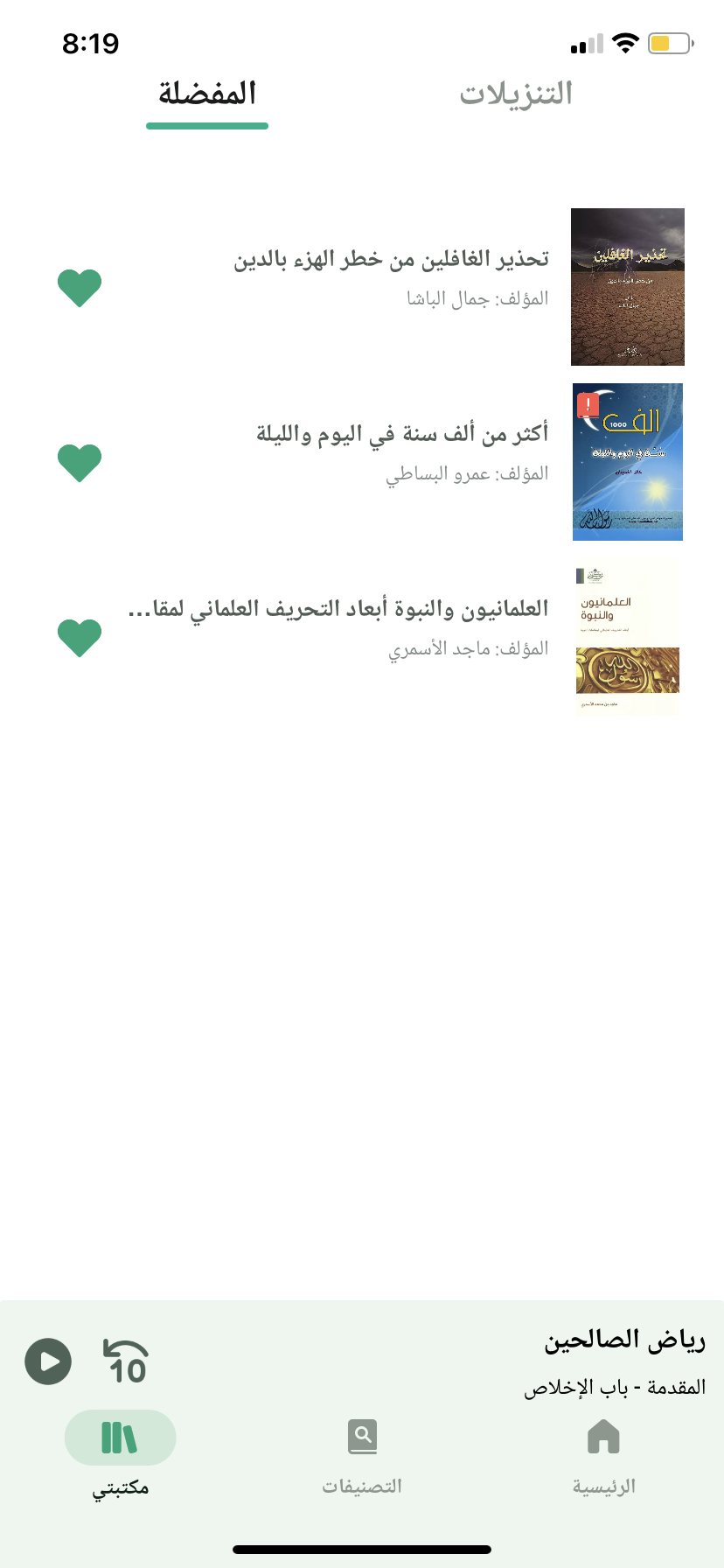Switch to the التنزيلات tab

point(516,94)
